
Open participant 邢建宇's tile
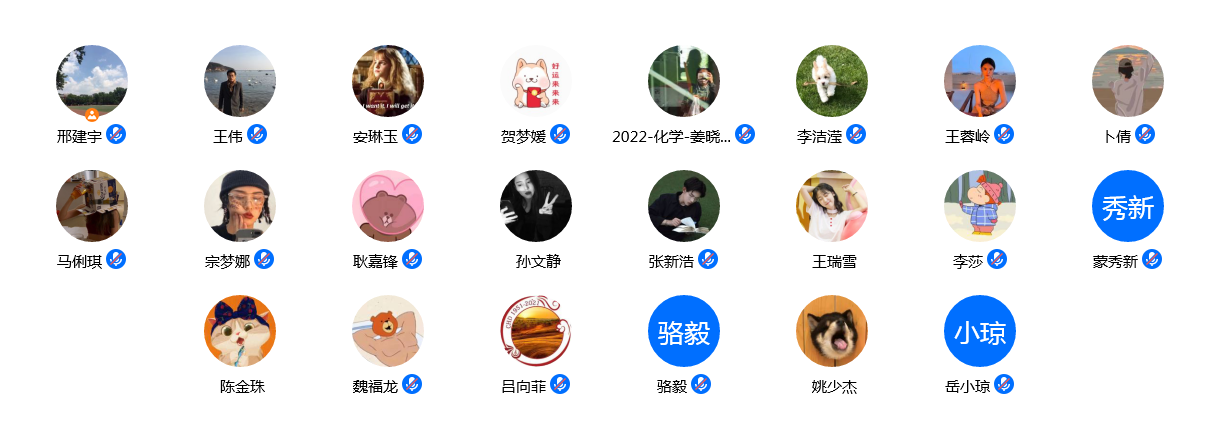[x=92, y=81]
